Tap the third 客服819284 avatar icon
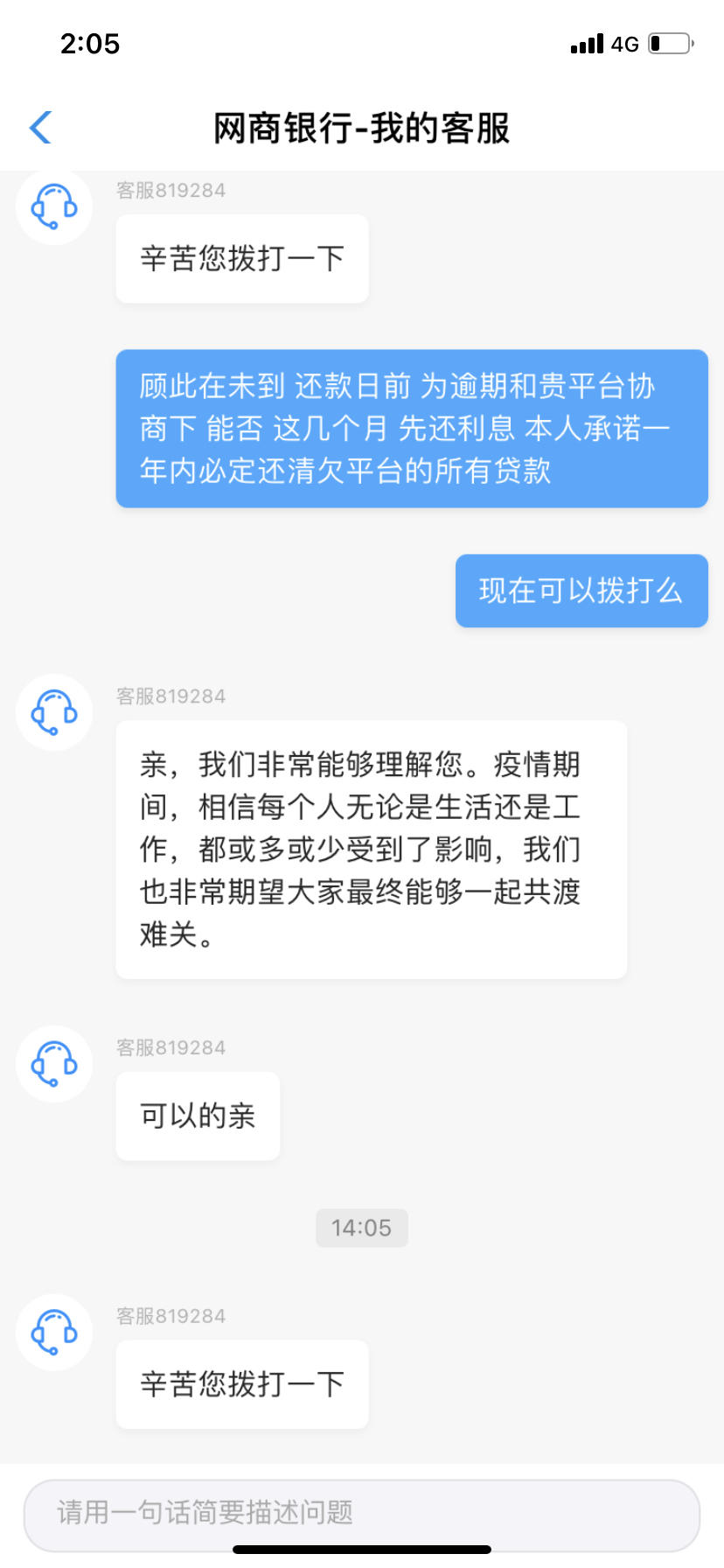The height and width of the screenshot is (1568, 724). (53, 1064)
